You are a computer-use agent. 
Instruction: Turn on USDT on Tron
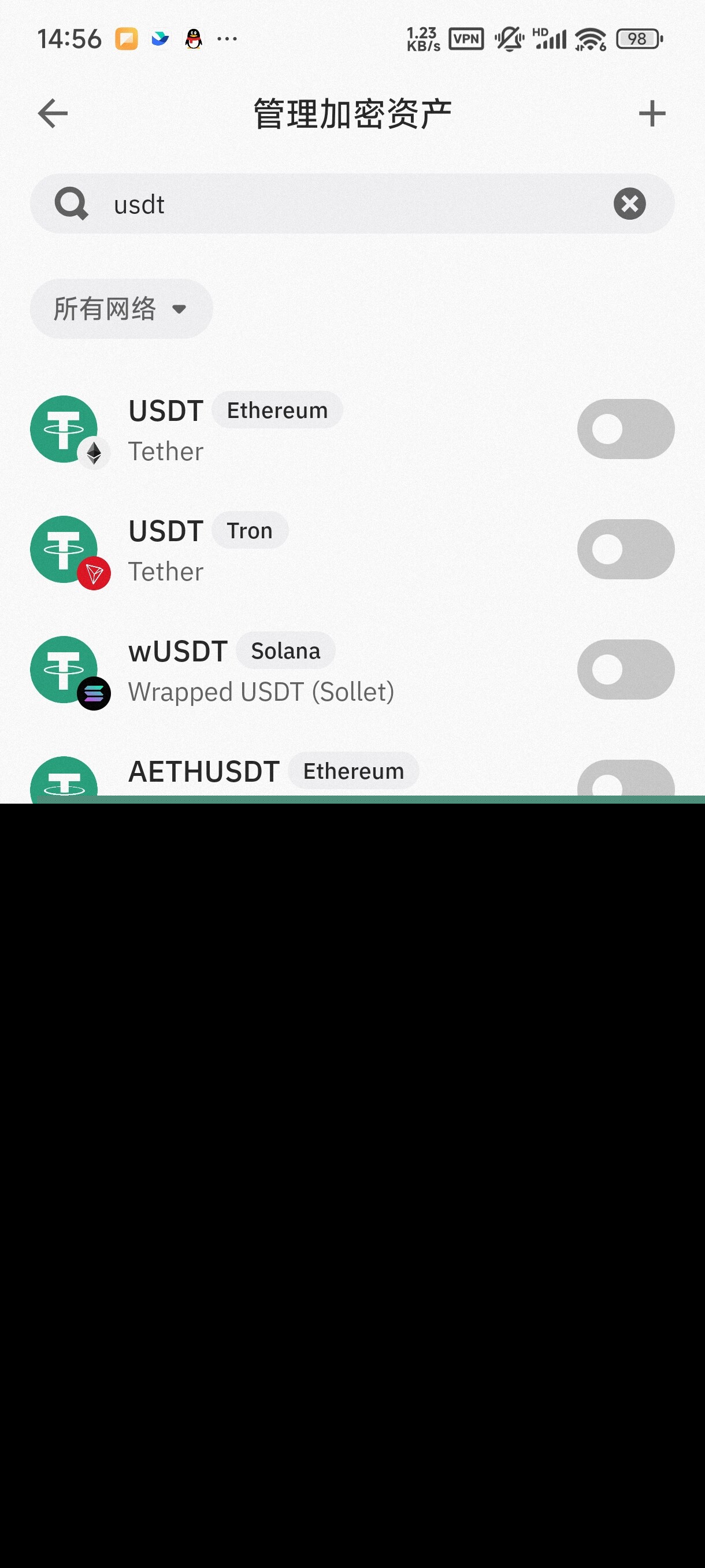[x=625, y=549]
